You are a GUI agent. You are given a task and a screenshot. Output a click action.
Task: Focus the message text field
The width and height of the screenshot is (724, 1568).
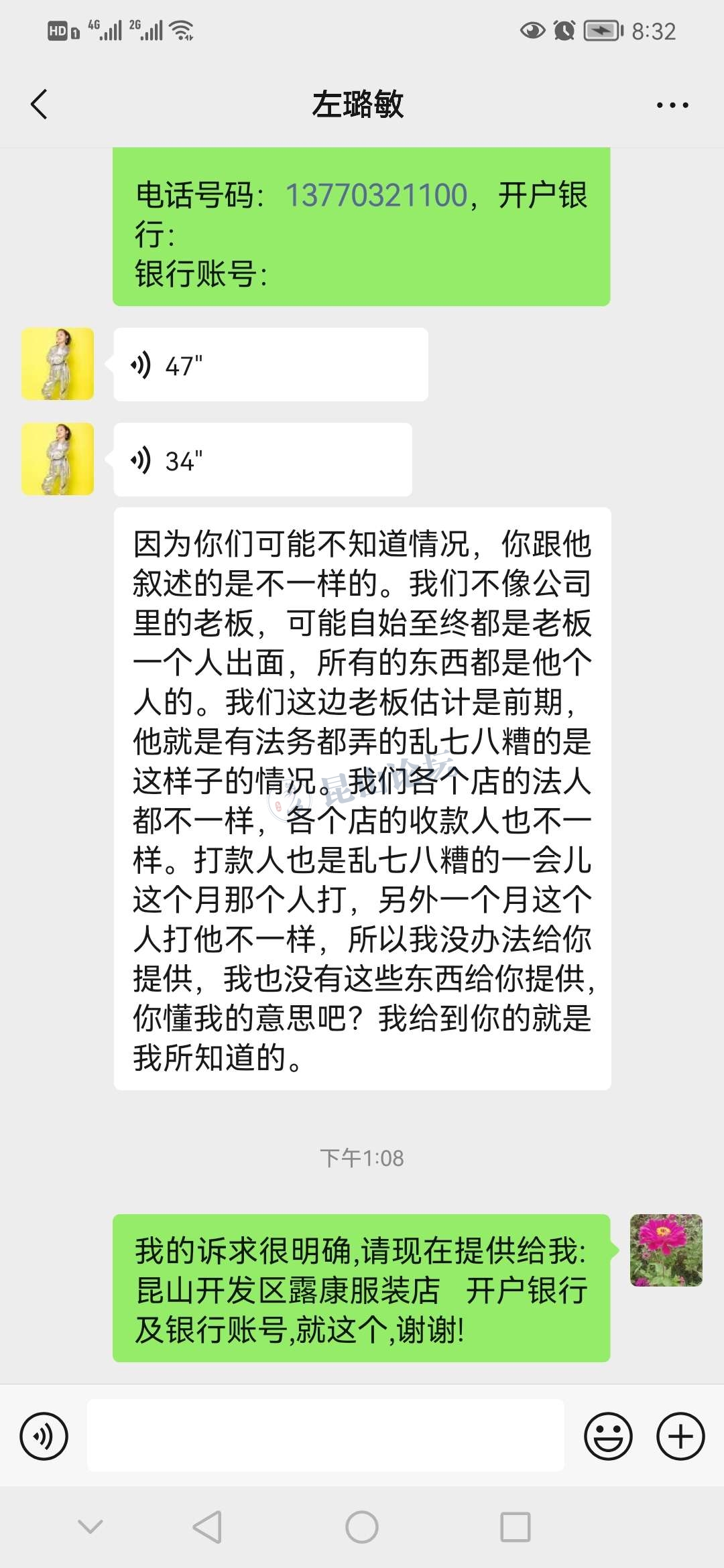click(x=325, y=1436)
